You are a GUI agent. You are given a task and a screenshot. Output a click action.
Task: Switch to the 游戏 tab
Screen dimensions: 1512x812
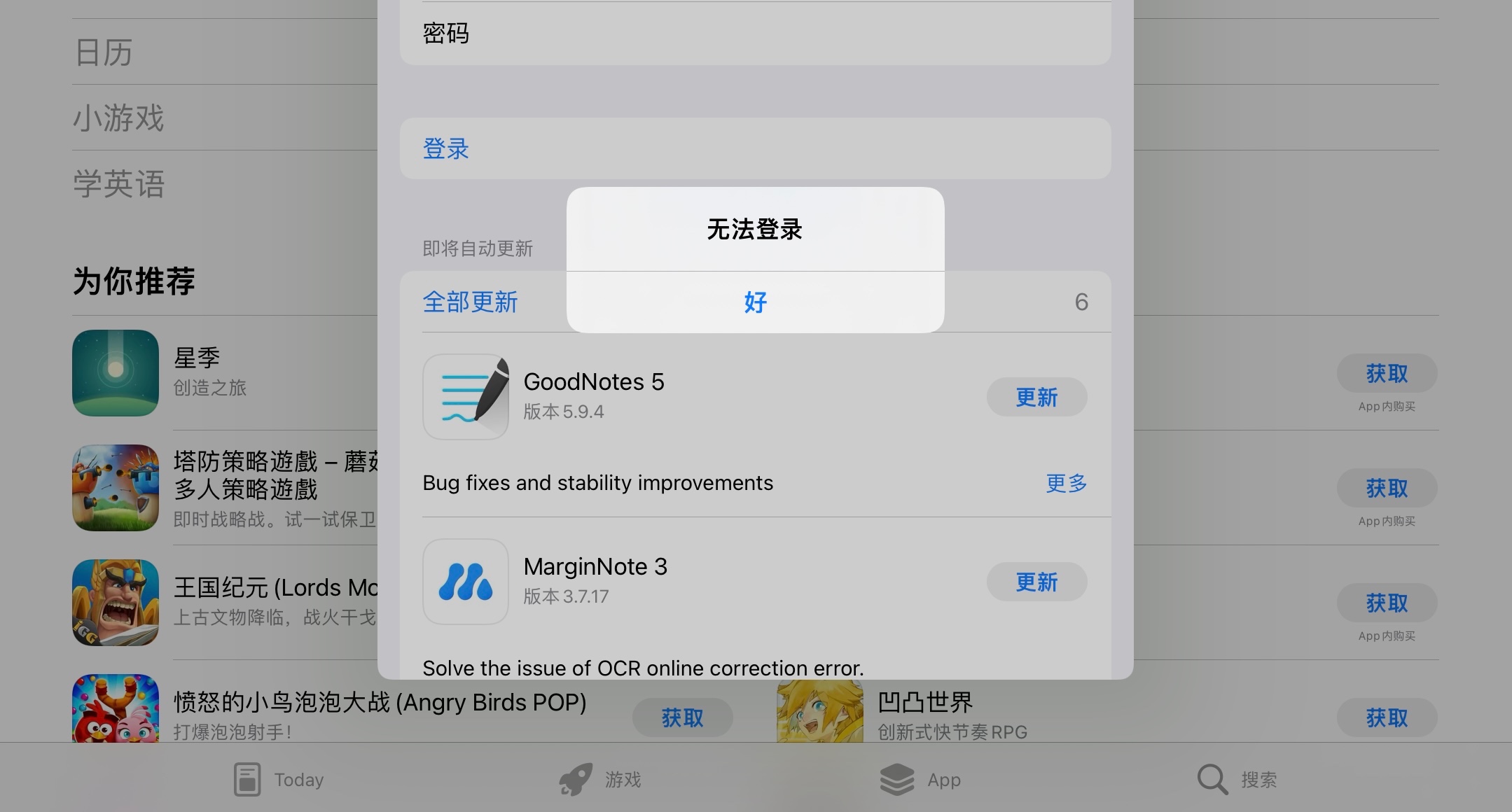601,780
